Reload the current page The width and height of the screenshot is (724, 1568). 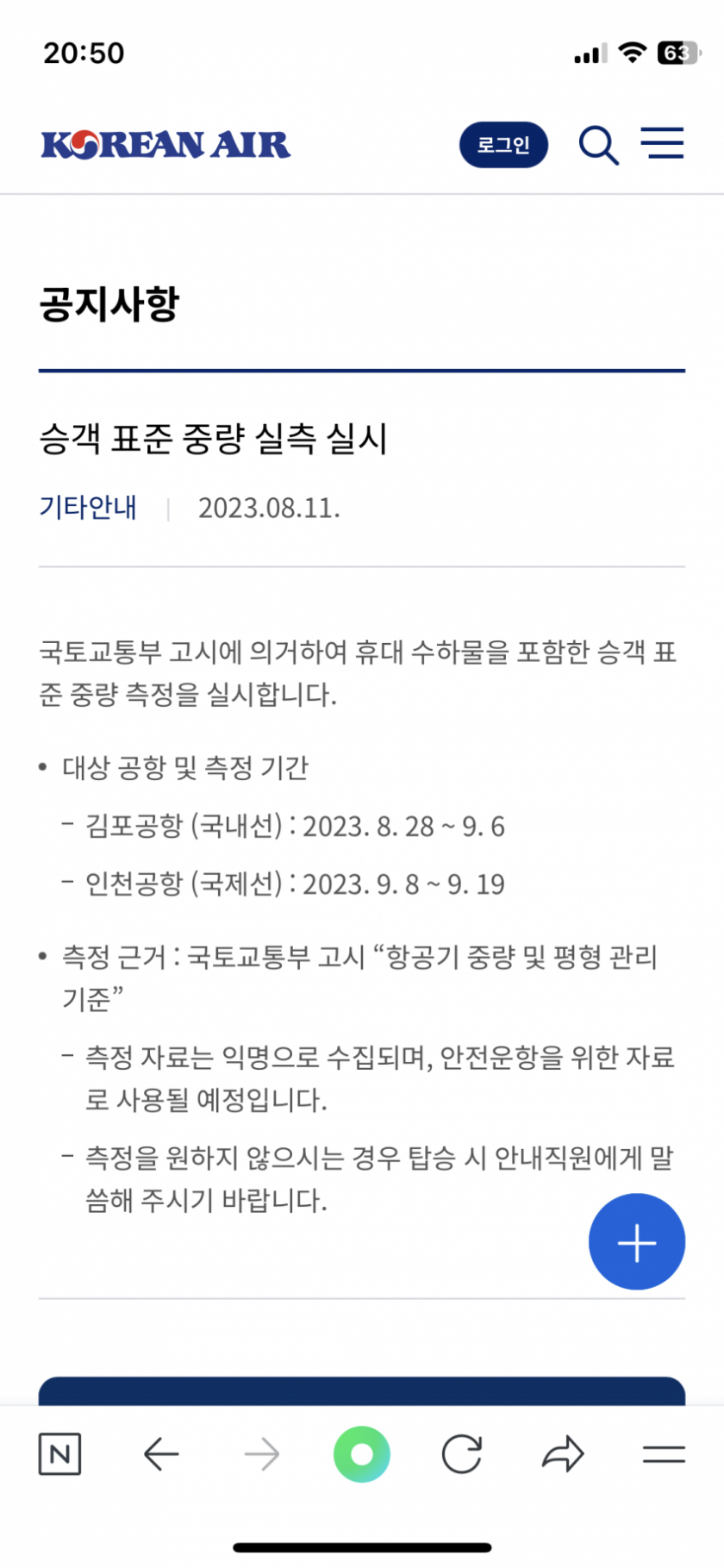(x=462, y=1455)
